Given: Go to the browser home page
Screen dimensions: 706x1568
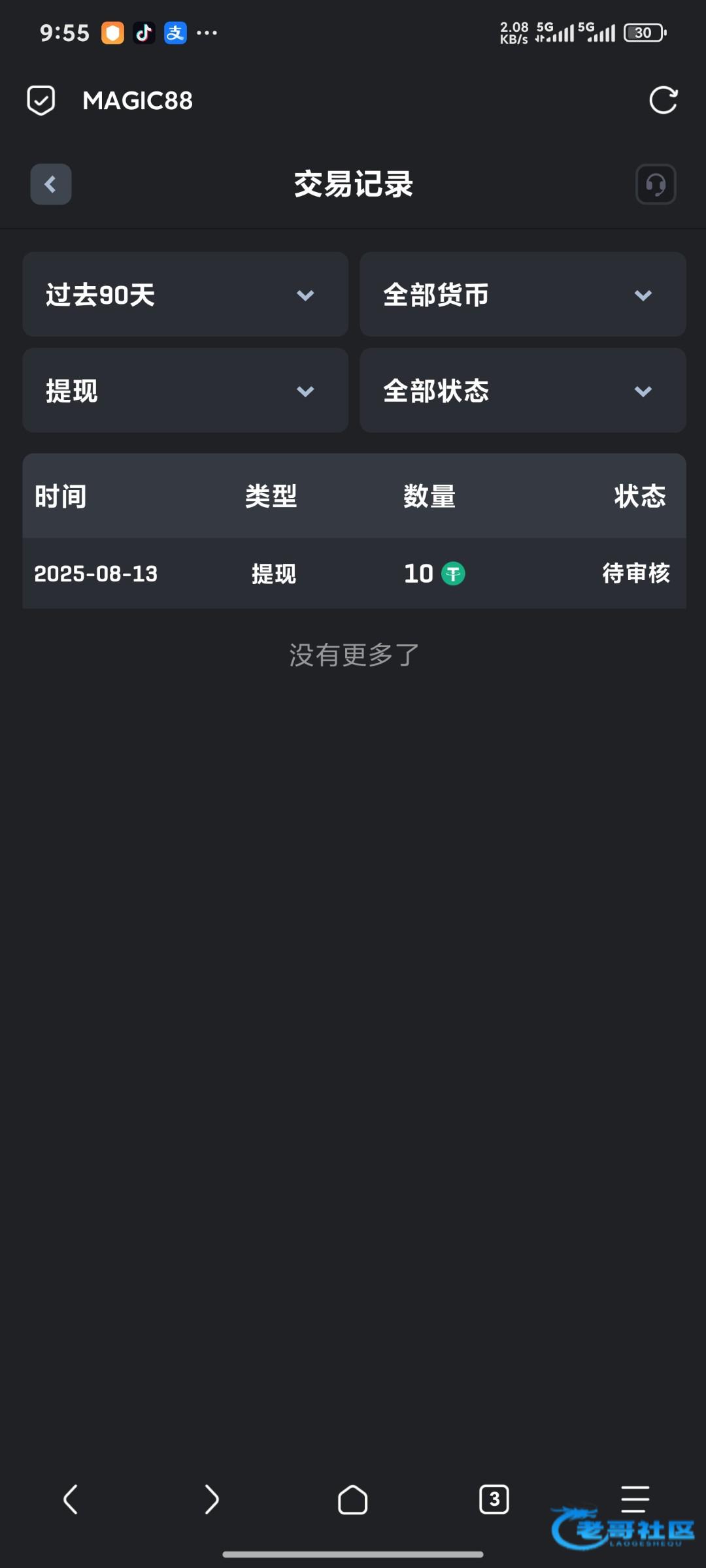Looking at the screenshot, I should [352, 1499].
